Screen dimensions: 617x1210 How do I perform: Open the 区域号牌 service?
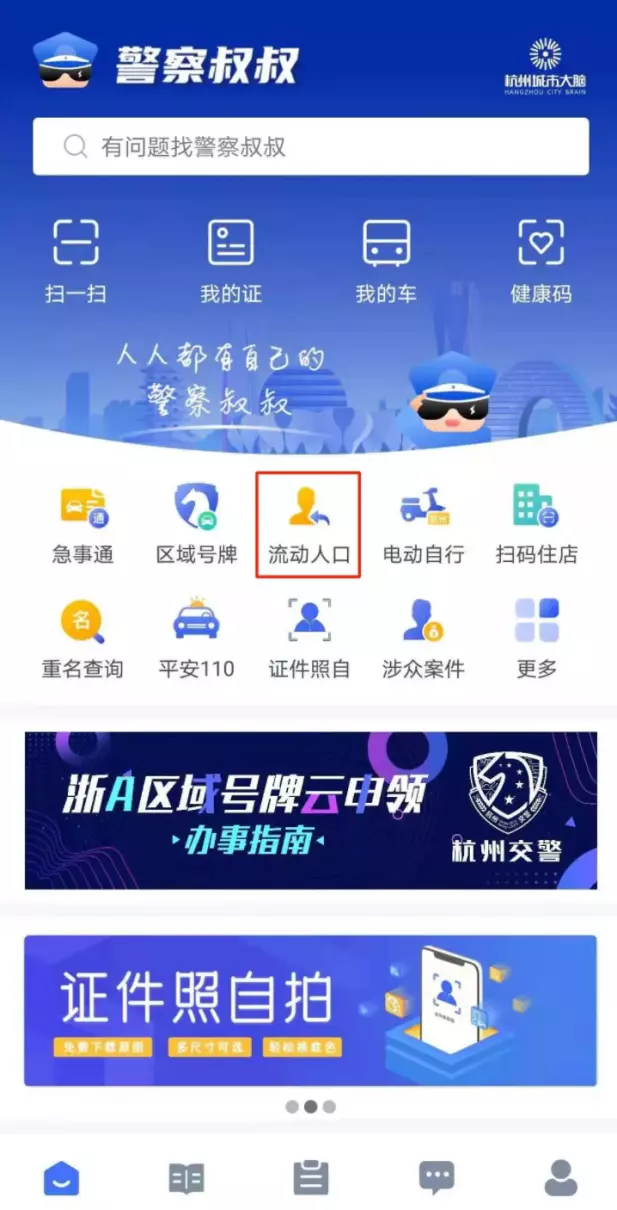point(197,525)
